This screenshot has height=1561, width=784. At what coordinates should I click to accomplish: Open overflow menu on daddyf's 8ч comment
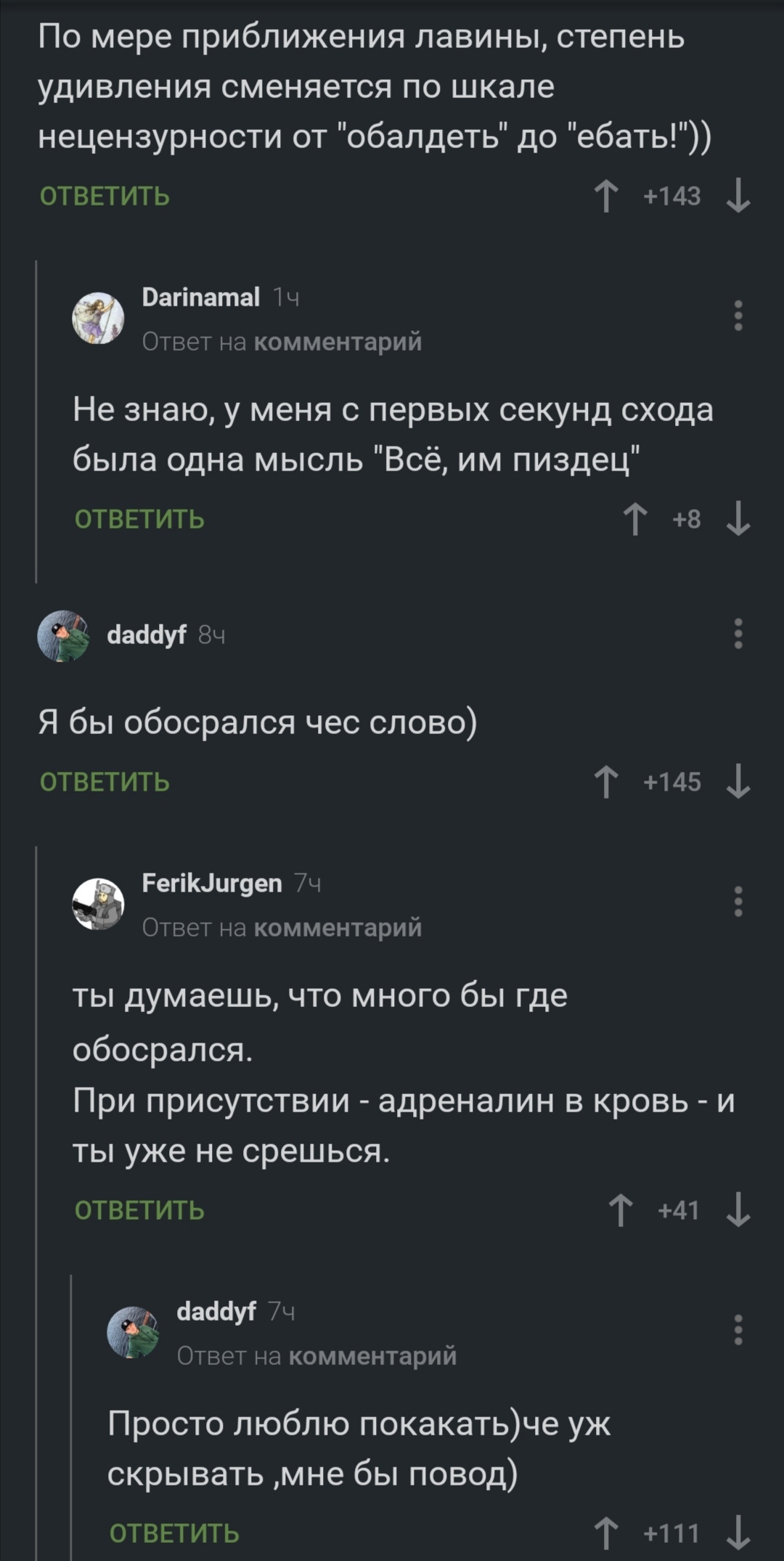pos(738,633)
